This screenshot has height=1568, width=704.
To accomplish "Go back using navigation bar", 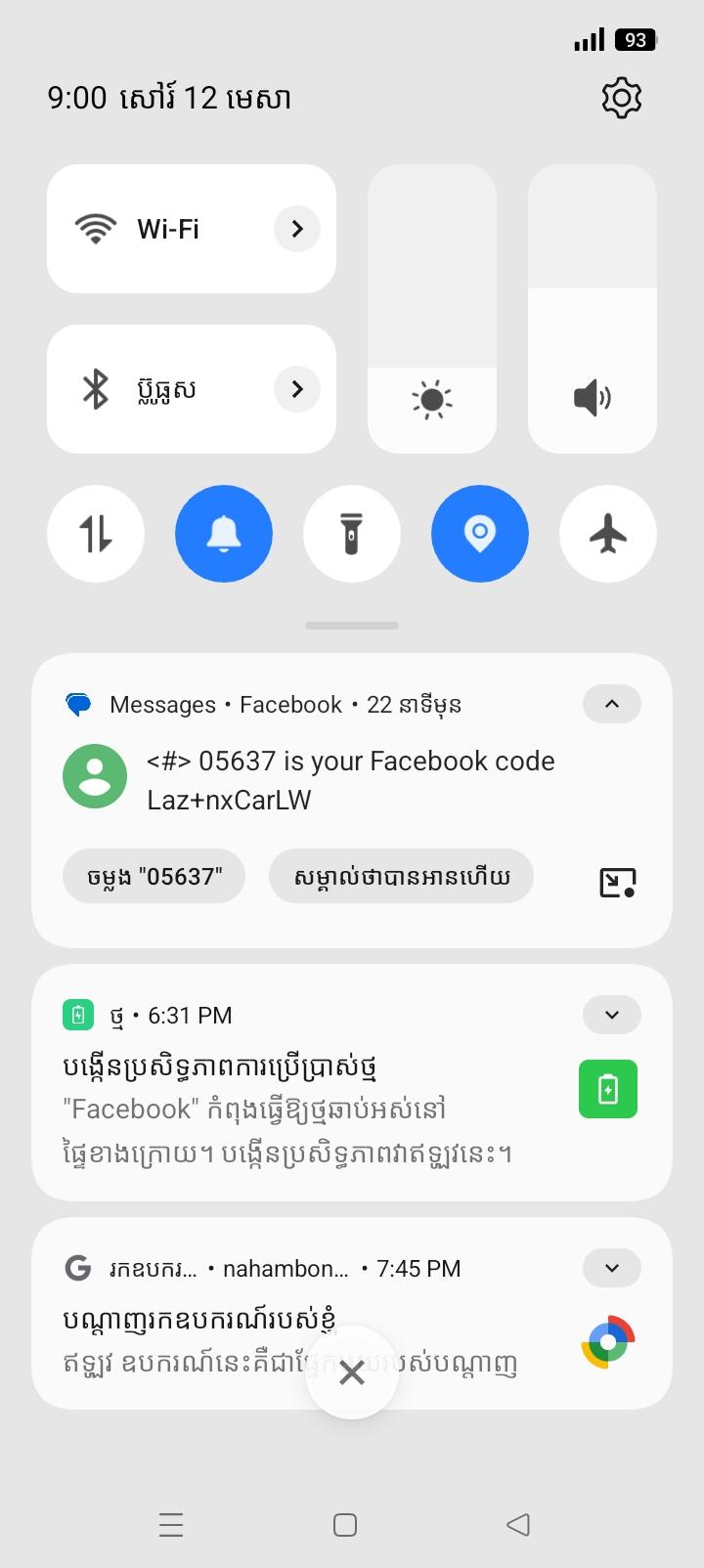I will pos(518,1524).
